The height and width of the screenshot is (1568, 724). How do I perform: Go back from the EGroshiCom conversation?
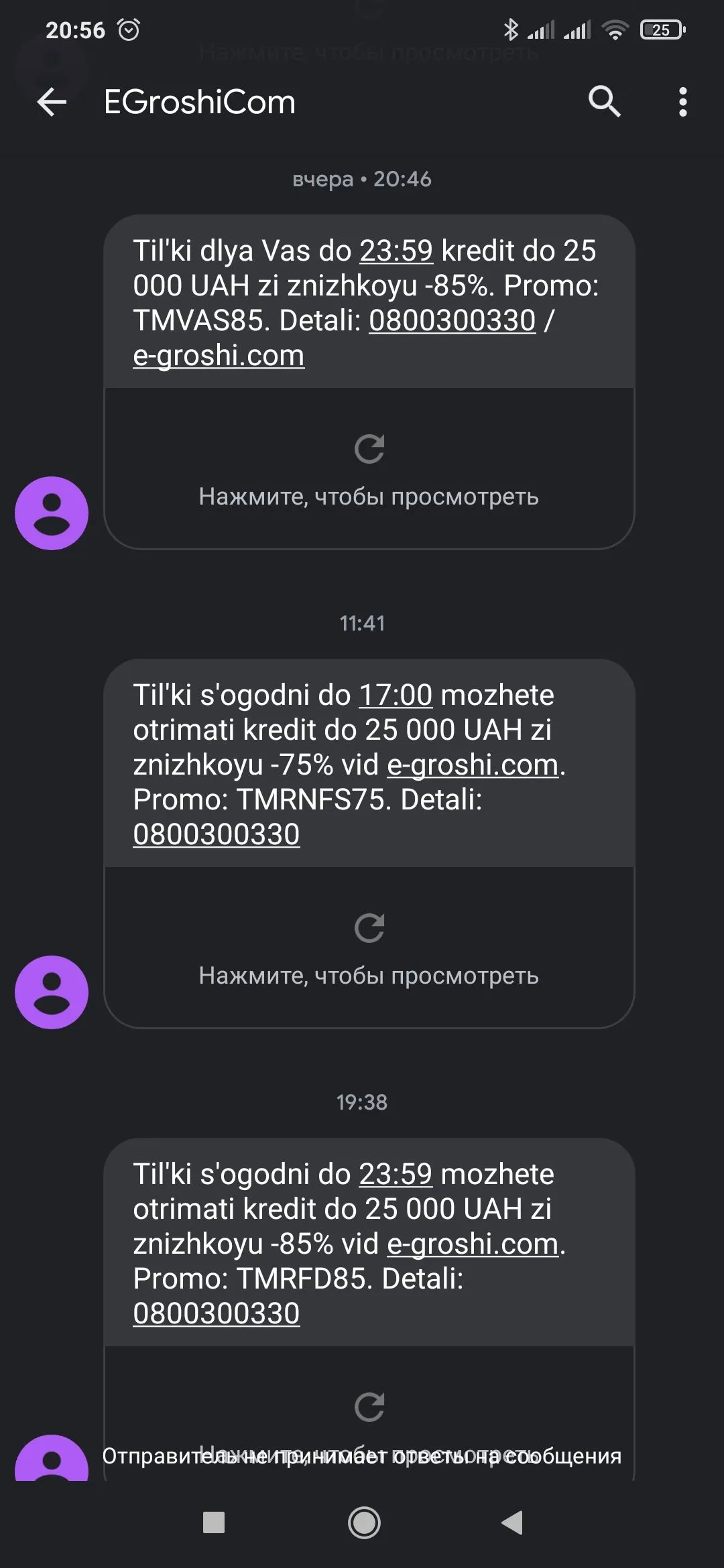[x=52, y=103]
